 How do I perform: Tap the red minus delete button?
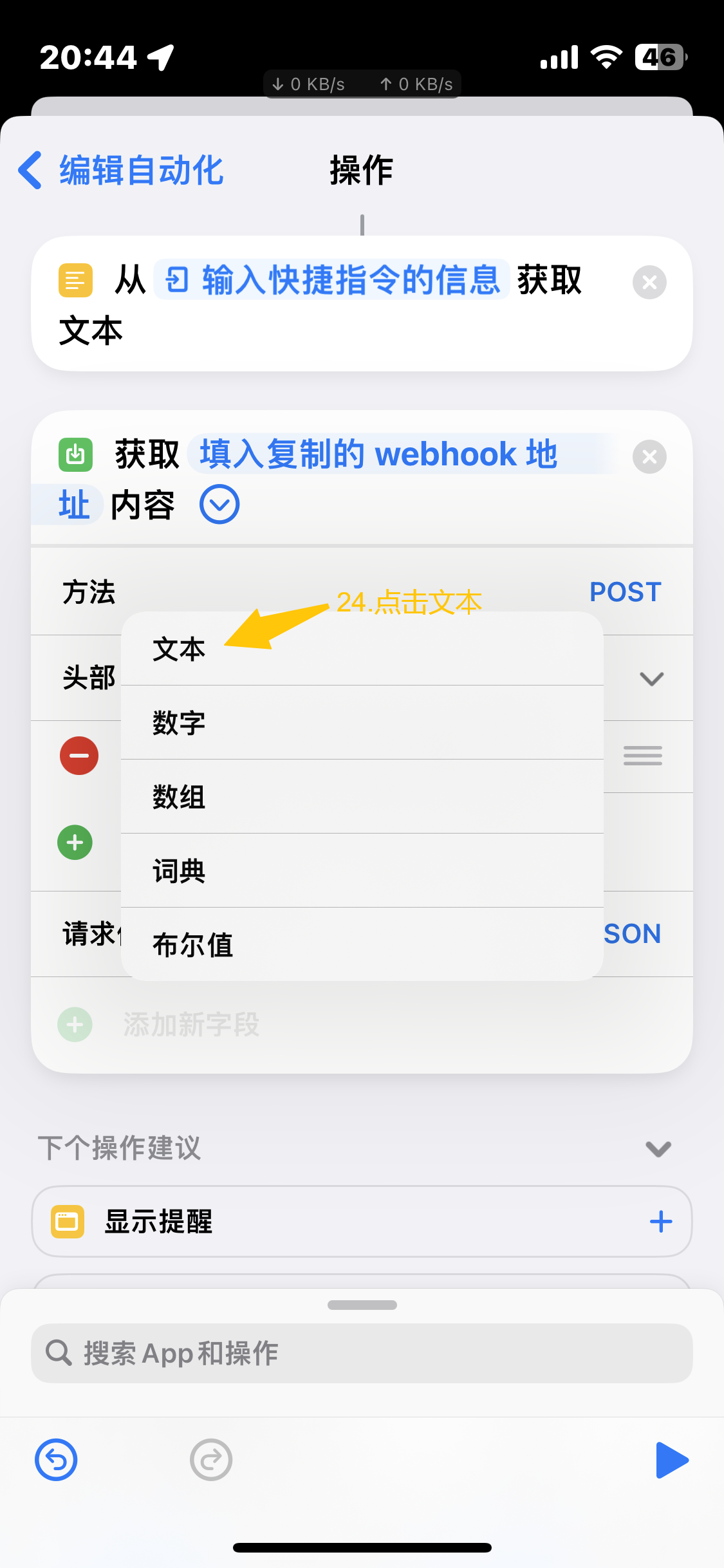[79, 756]
